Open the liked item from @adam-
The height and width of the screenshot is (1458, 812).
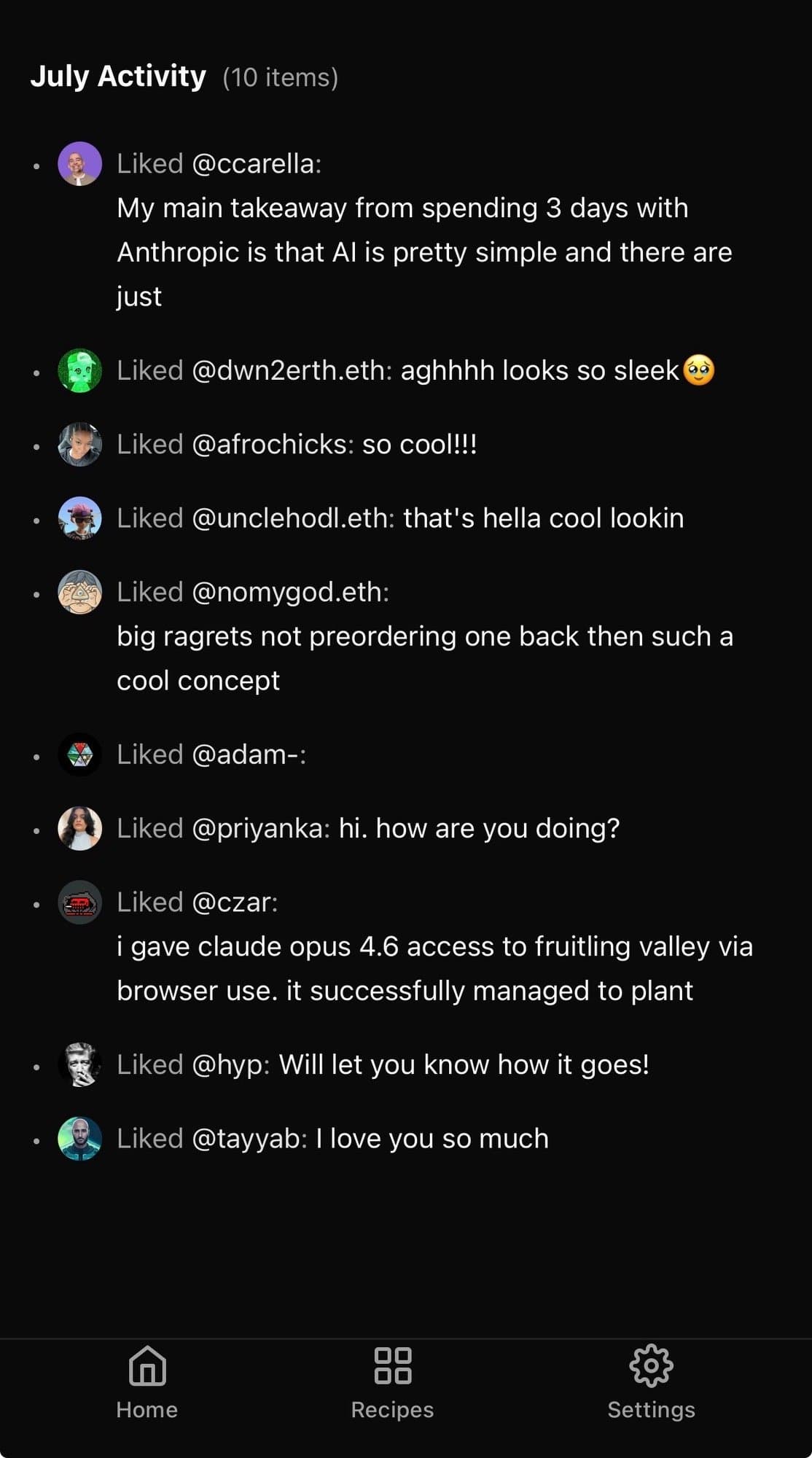point(211,754)
